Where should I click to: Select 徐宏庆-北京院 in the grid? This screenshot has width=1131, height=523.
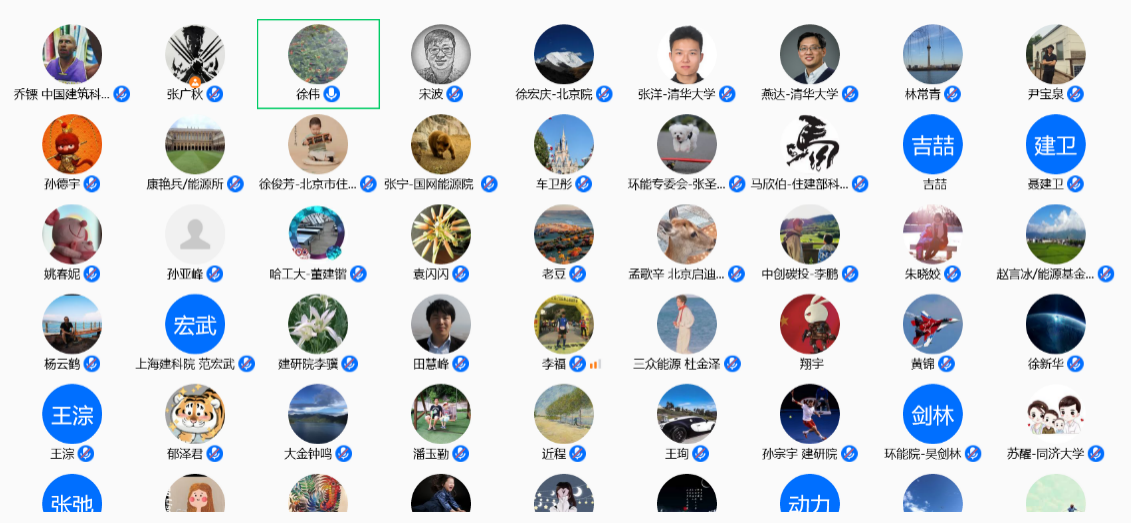click(x=564, y=57)
